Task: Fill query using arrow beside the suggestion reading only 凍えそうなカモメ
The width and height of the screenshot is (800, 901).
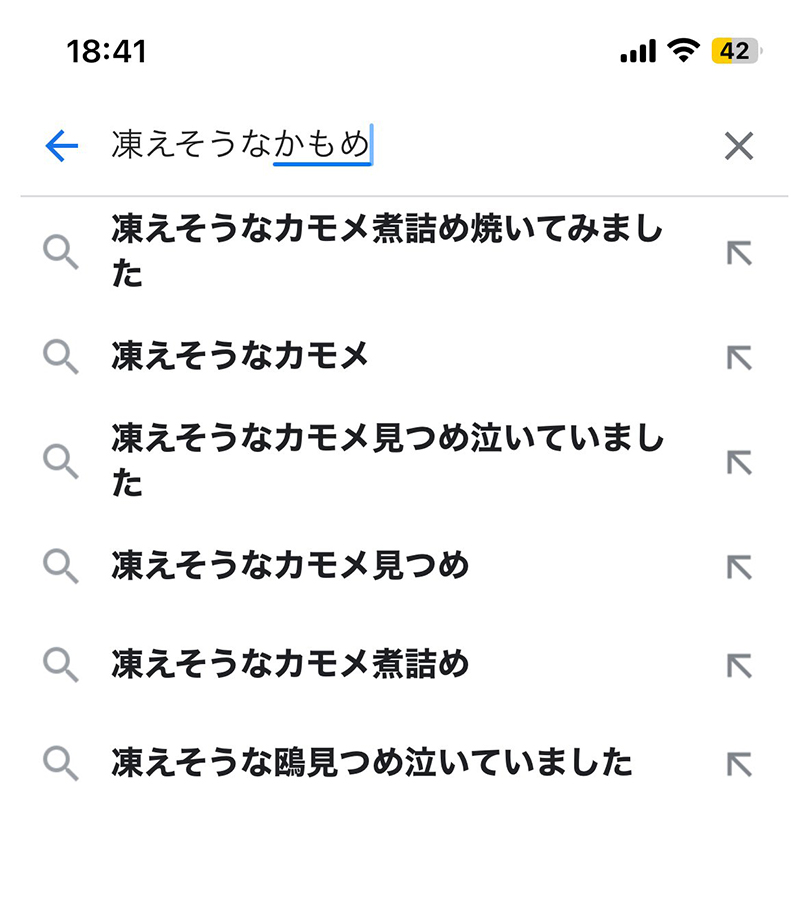Action: tap(738, 357)
